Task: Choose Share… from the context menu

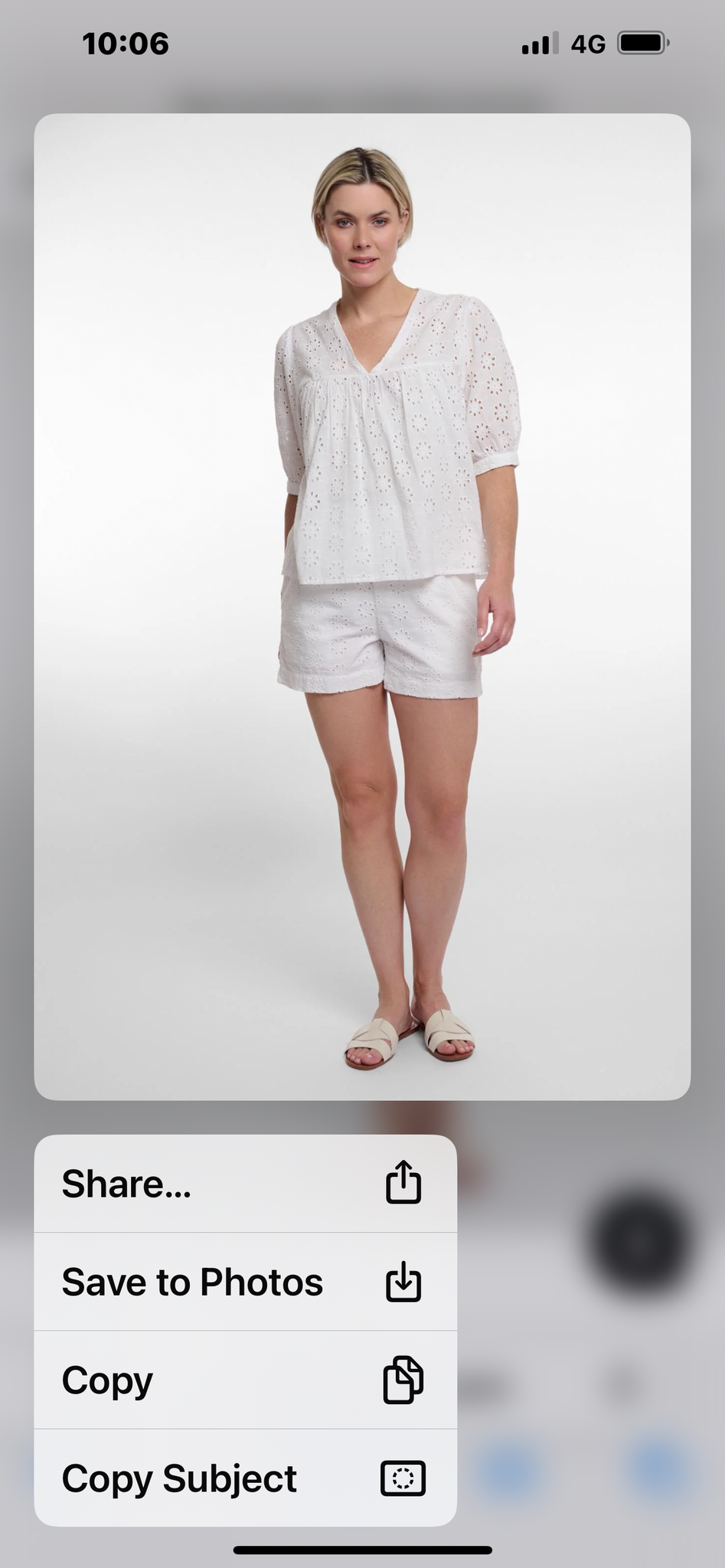Action: [x=245, y=1184]
